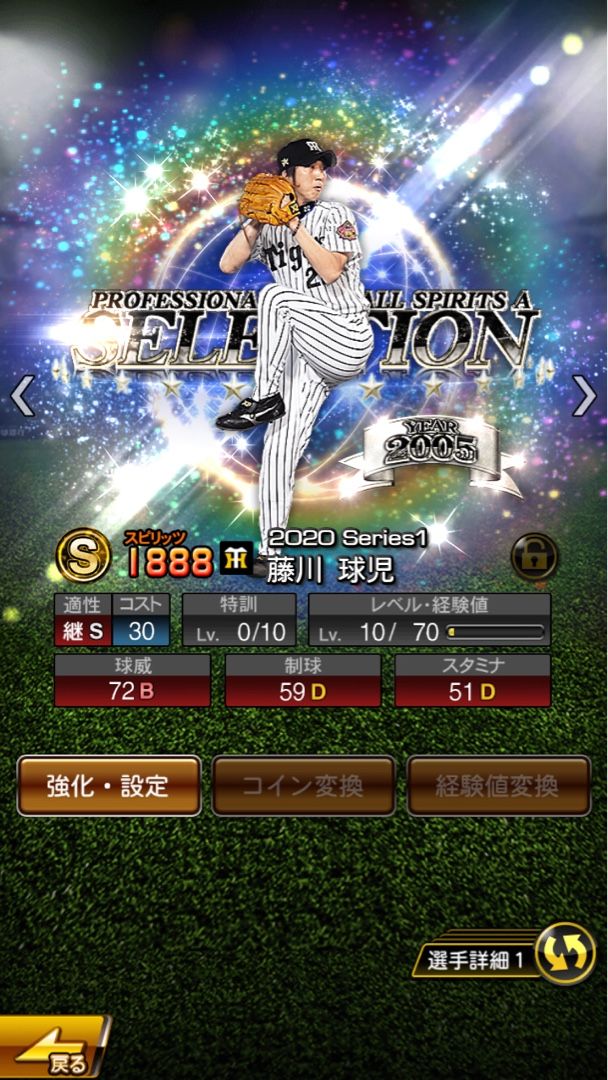This screenshot has width=608, height=1080.
Task: Go to the previous player card
Action: pos(22,396)
